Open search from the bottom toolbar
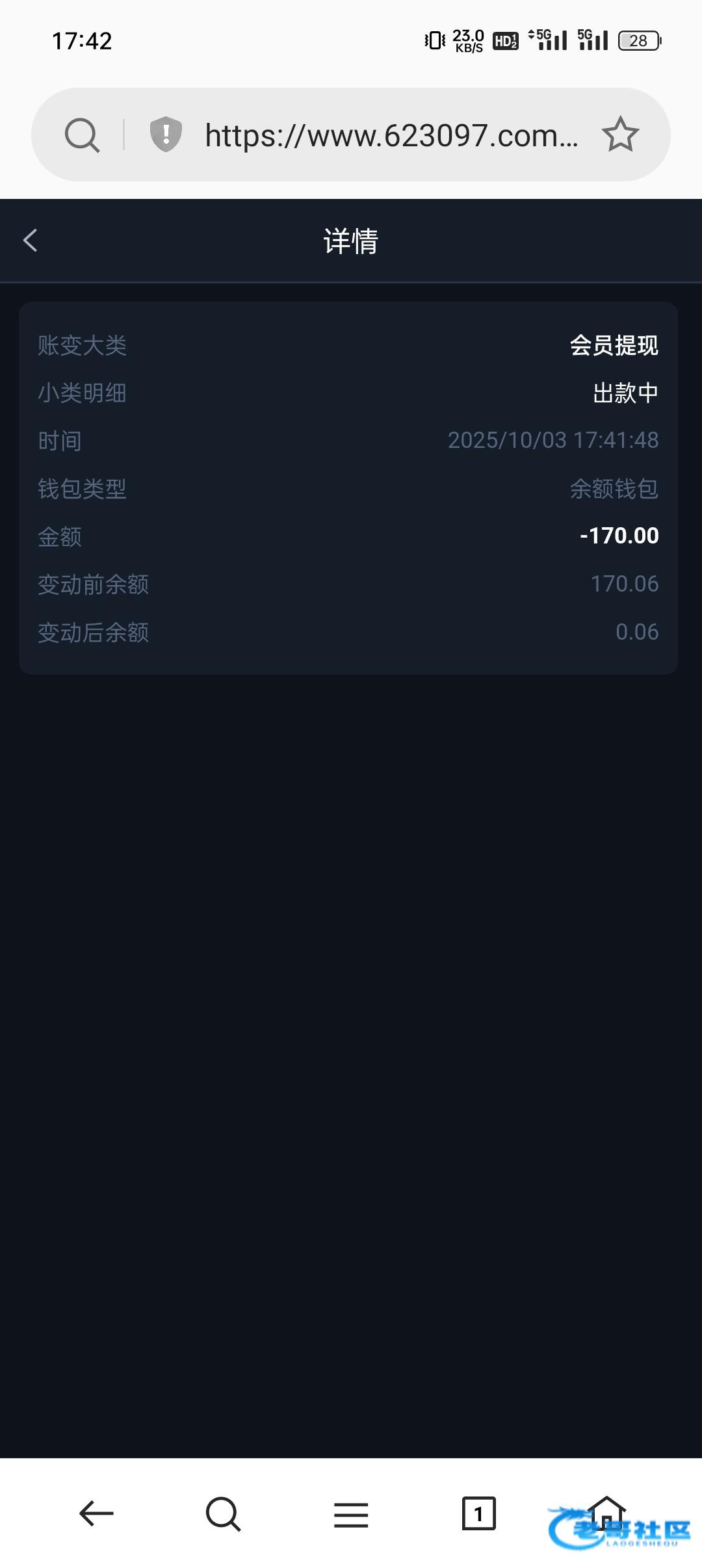The image size is (702, 1568). click(x=223, y=1513)
